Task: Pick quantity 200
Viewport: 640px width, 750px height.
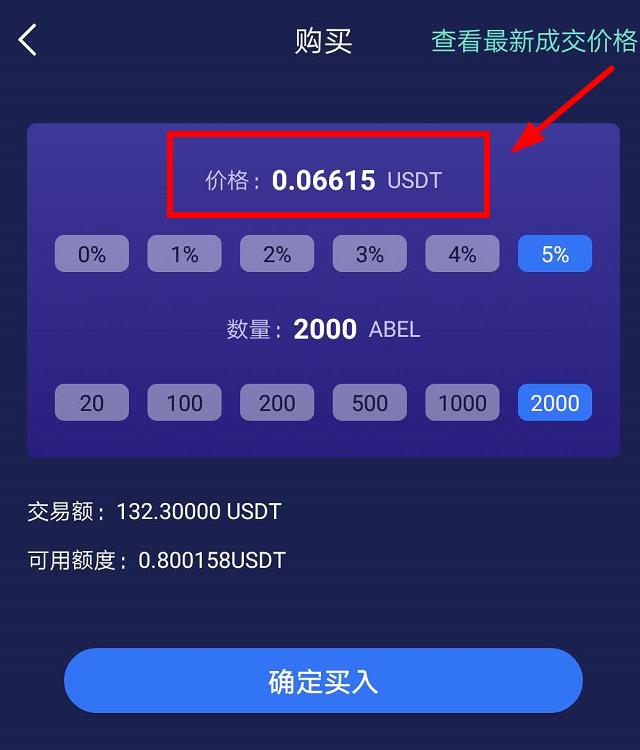Action: coord(277,403)
